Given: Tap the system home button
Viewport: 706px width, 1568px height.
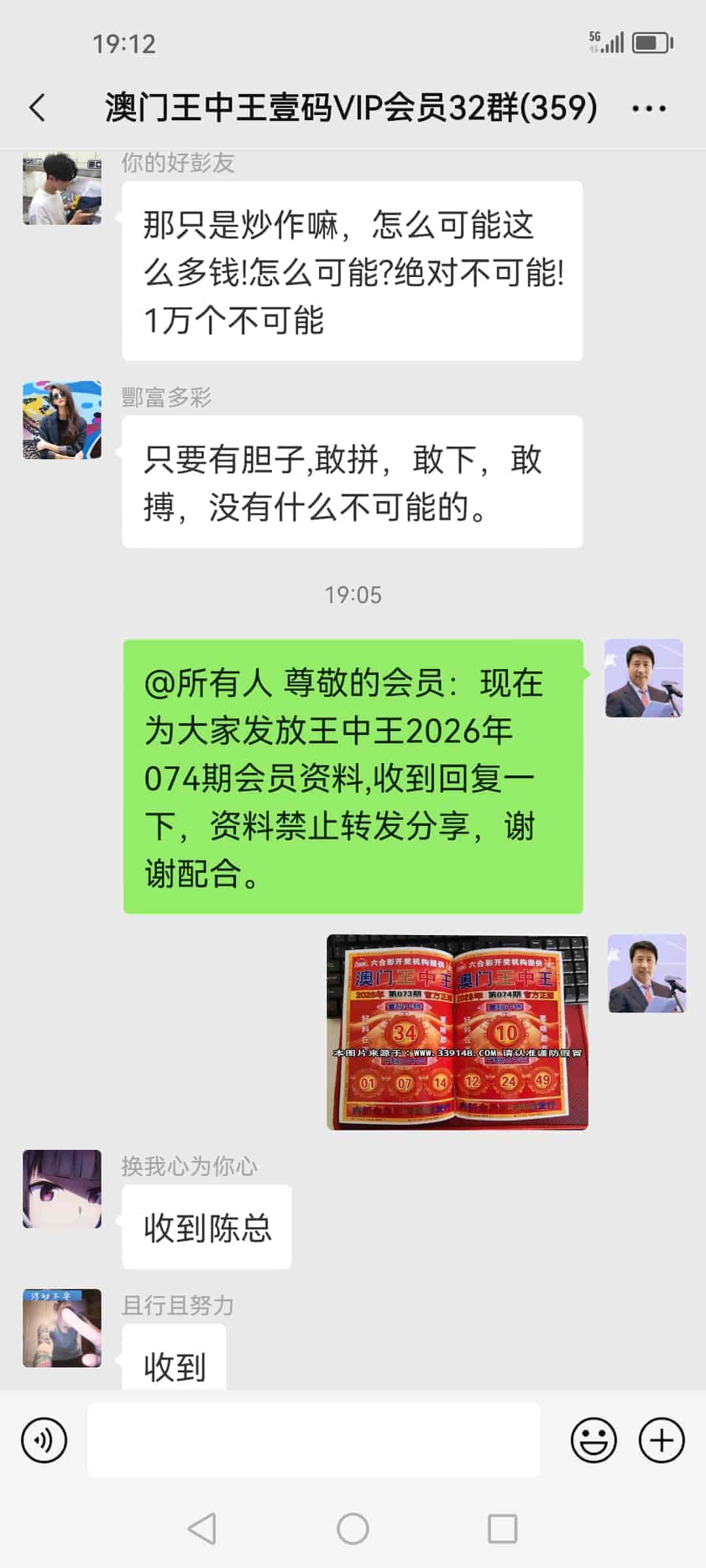Looking at the screenshot, I should [353, 1529].
